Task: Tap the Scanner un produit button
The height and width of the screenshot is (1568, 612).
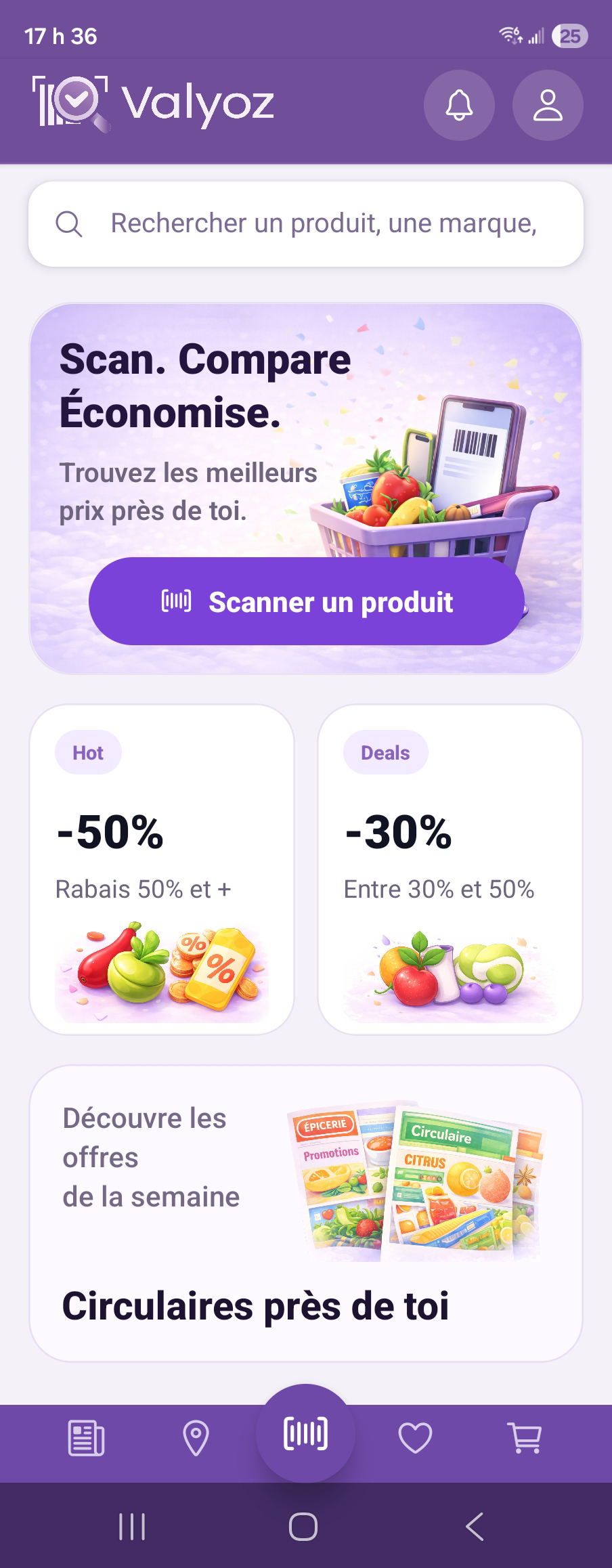Action: pos(307,601)
